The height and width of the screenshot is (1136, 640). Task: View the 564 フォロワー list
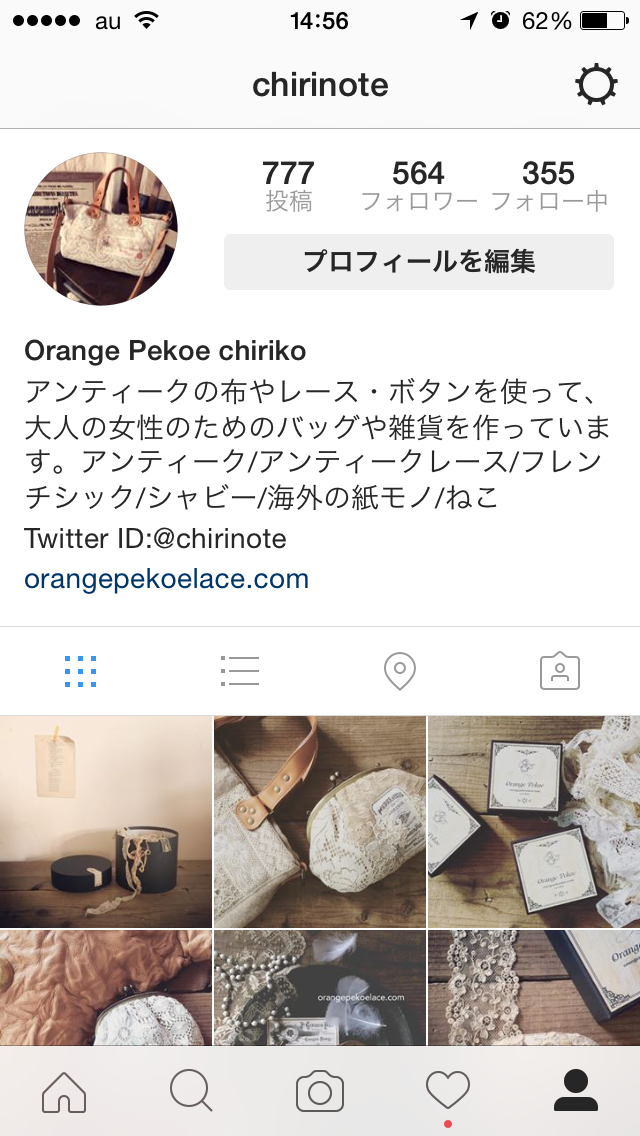click(418, 186)
